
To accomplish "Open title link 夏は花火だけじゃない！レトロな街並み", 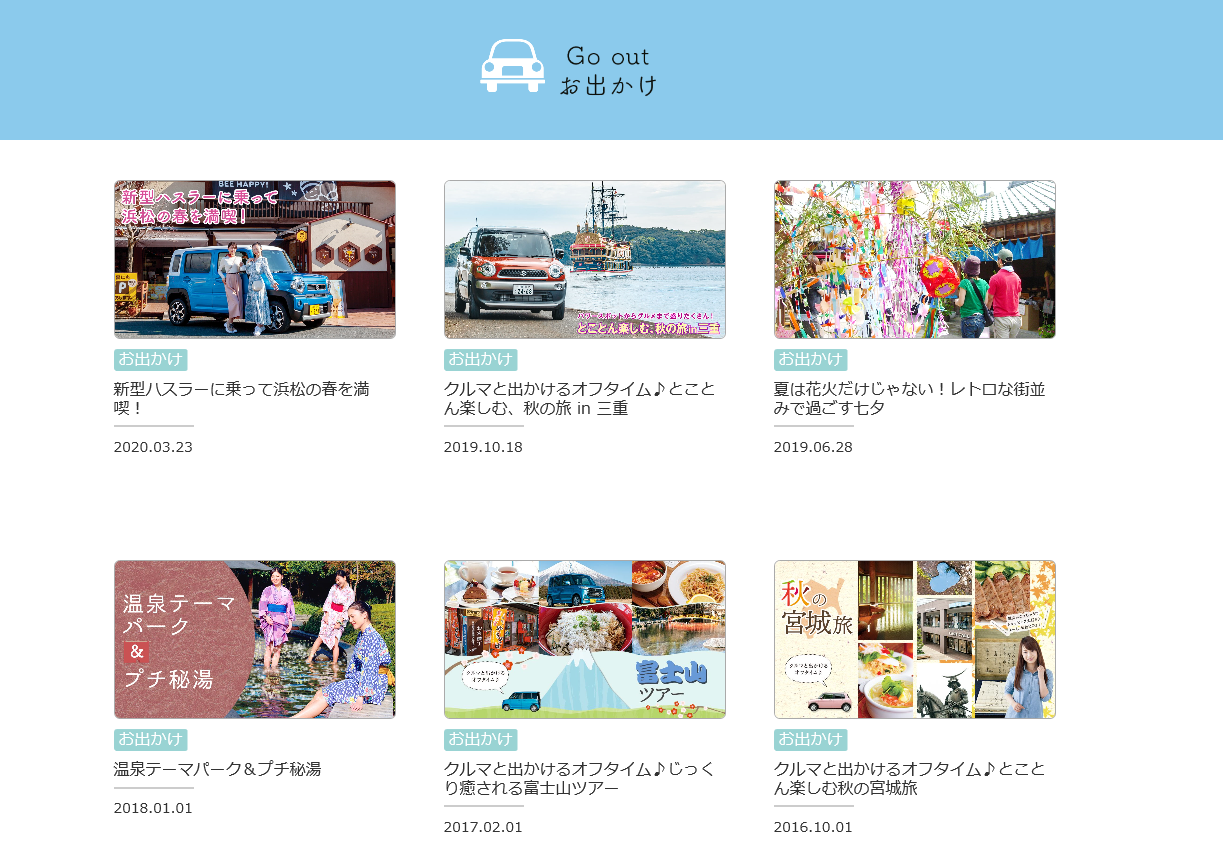I will (x=909, y=398).
